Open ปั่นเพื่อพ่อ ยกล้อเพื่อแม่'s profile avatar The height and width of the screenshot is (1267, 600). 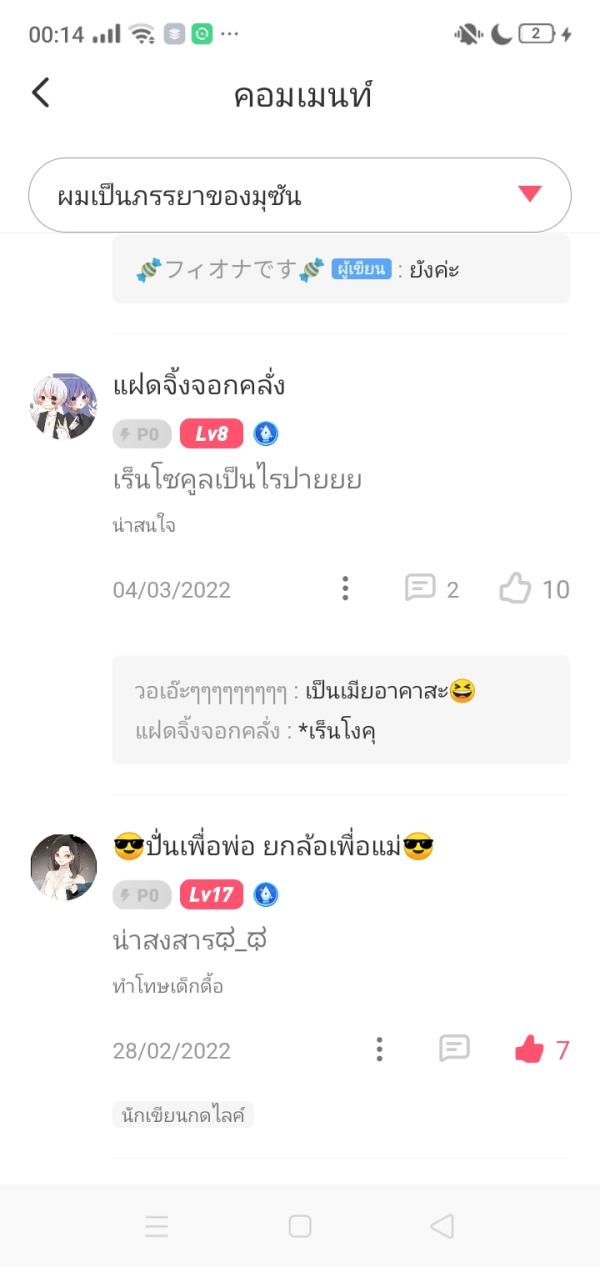point(64,867)
